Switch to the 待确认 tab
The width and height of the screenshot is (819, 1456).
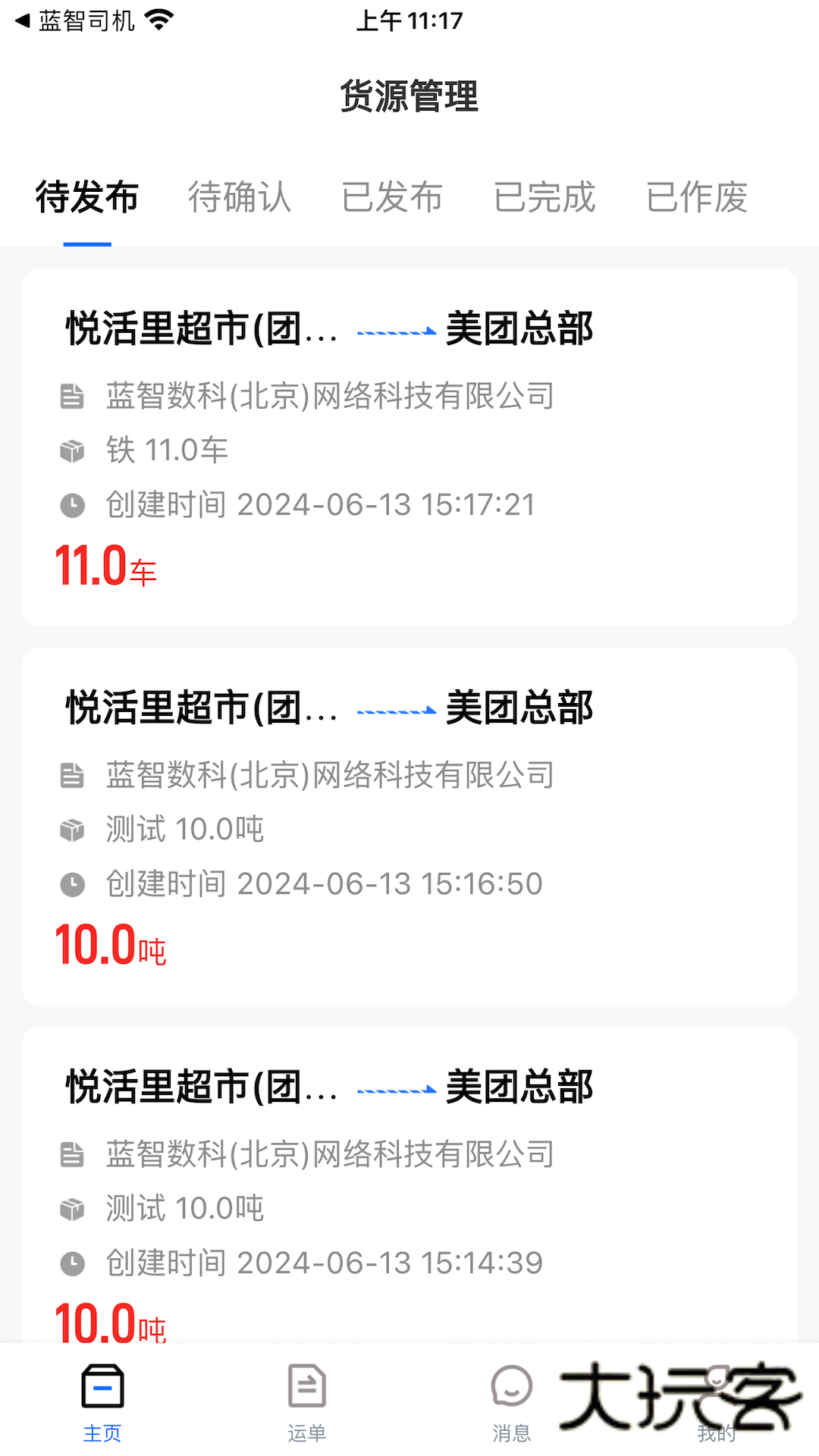click(240, 197)
